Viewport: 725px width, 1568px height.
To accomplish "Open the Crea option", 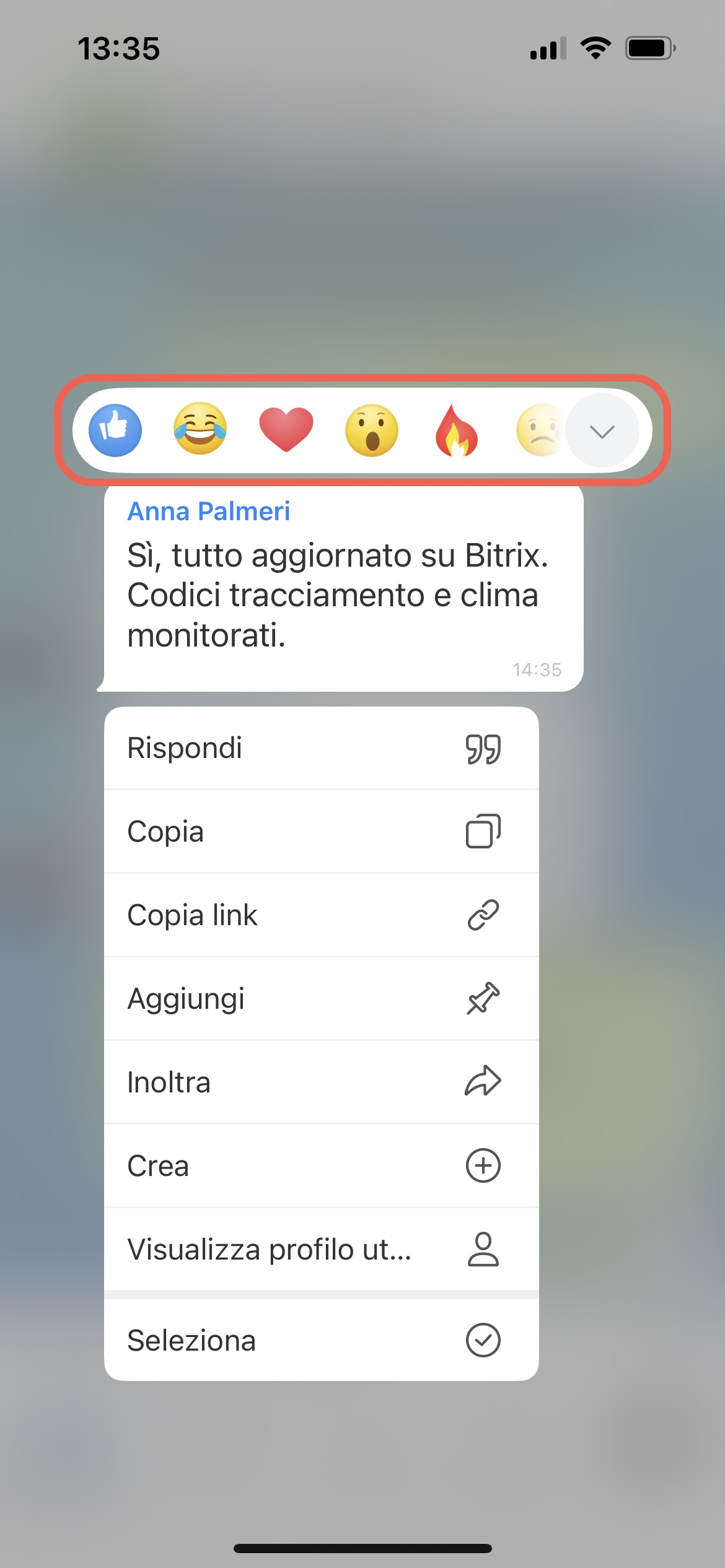I will coord(321,1166).
